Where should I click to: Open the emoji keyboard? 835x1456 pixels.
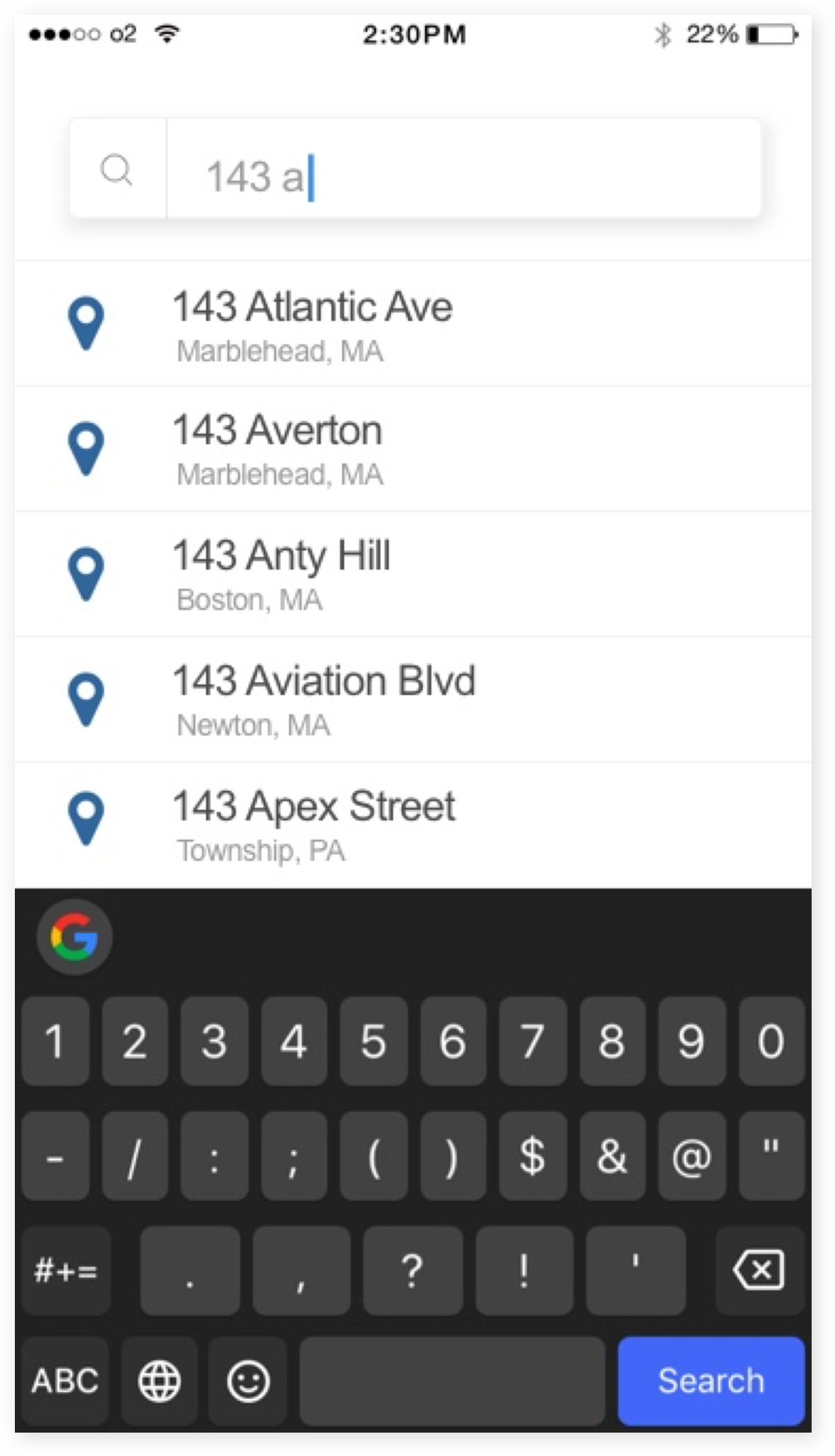pyautogui.click(x=248, y=1380)
